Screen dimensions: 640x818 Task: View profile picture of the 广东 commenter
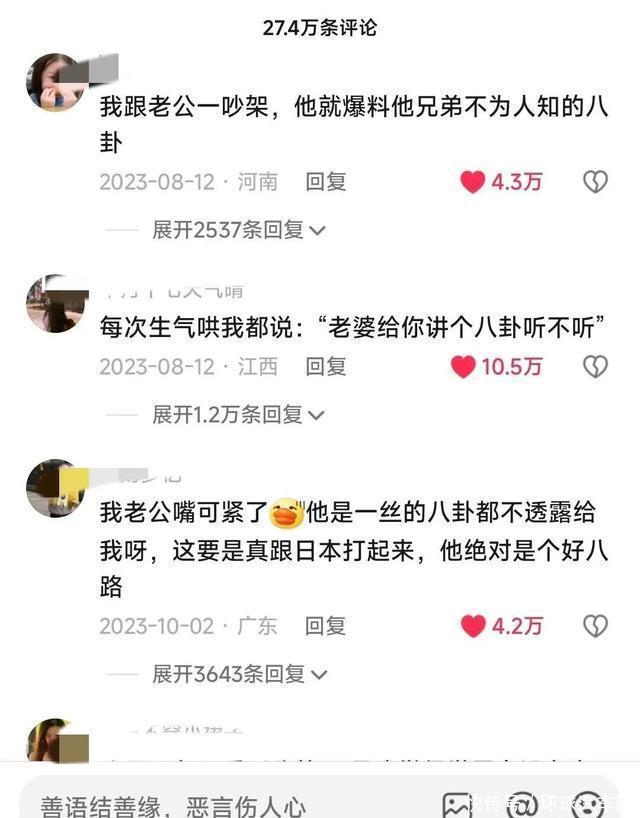[54, 488]
